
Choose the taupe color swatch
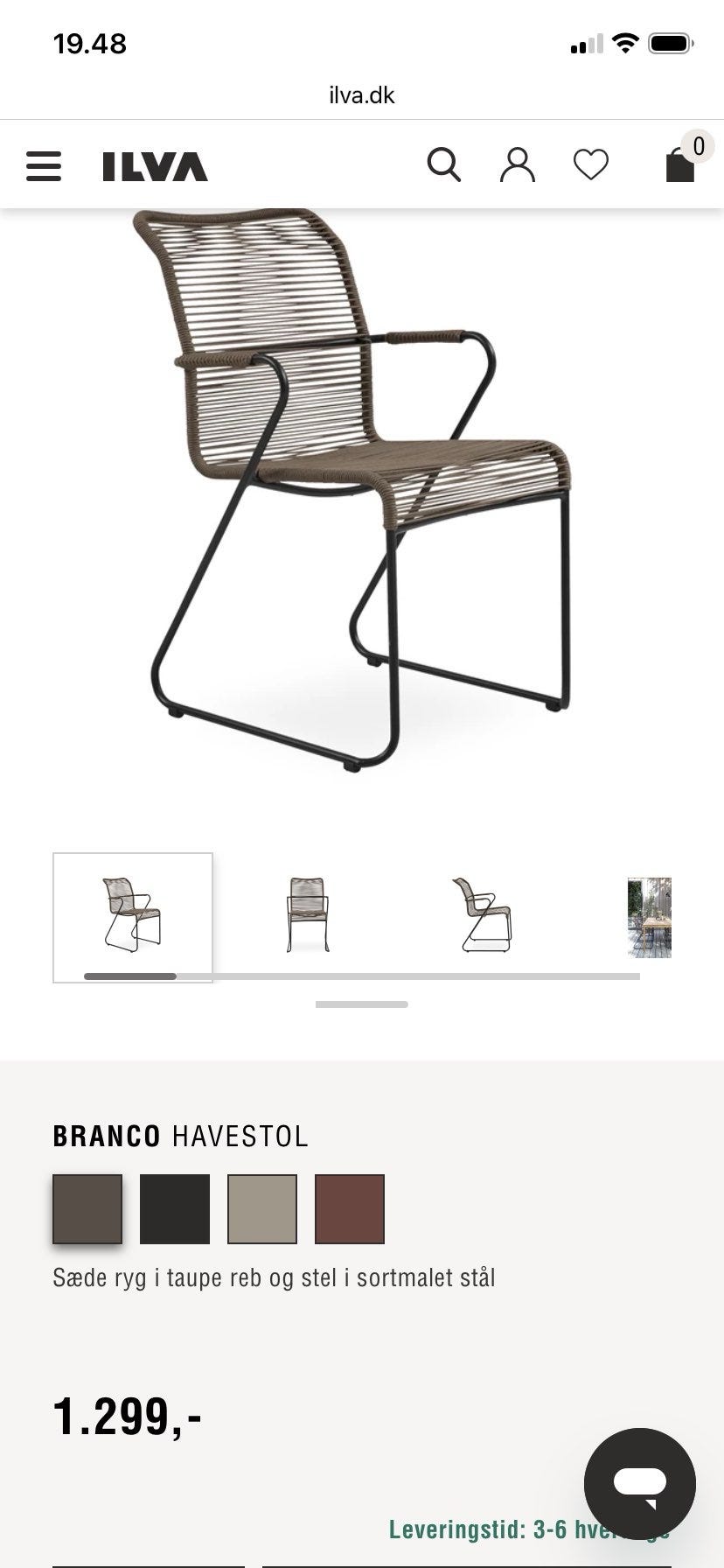pyautogui.click(x=87, y=1209)
